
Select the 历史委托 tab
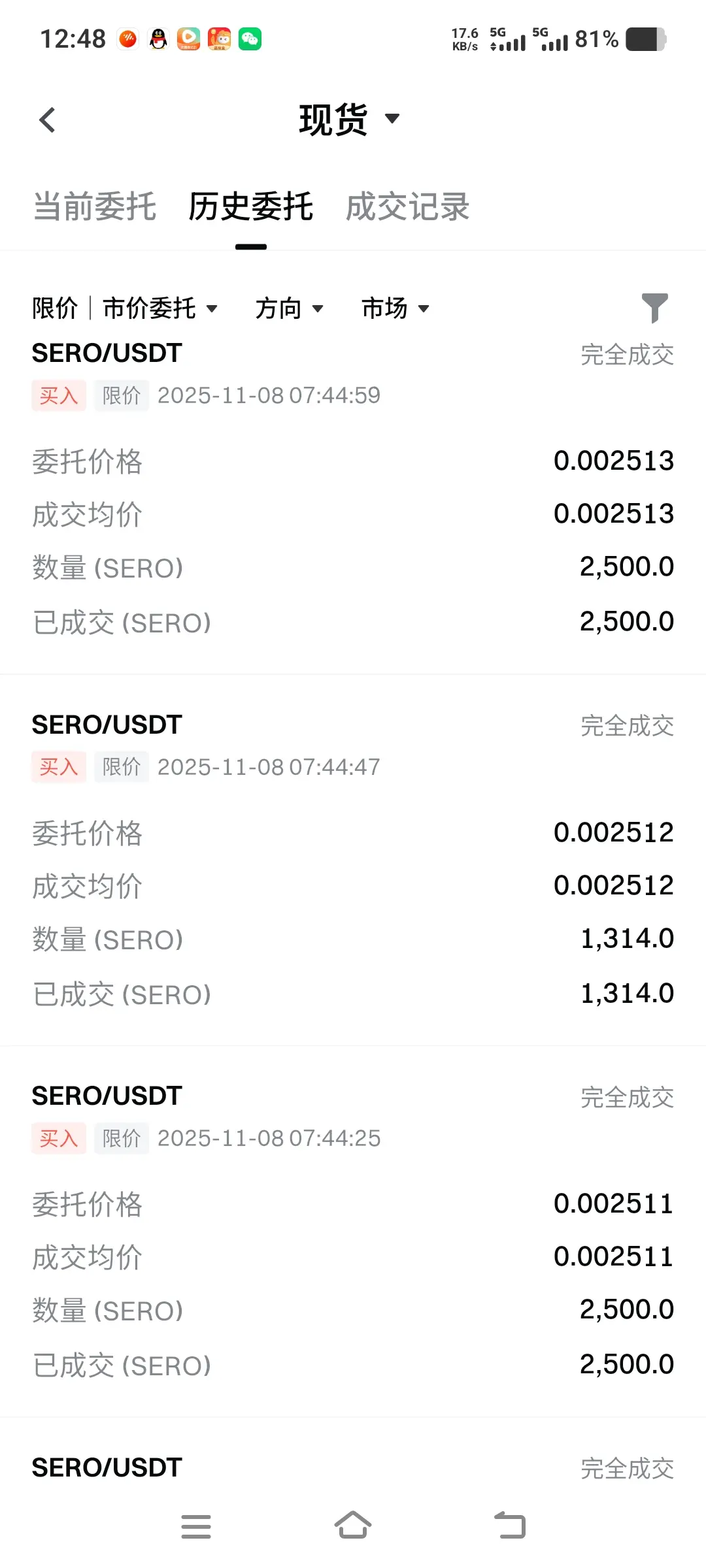click(251, 207)
